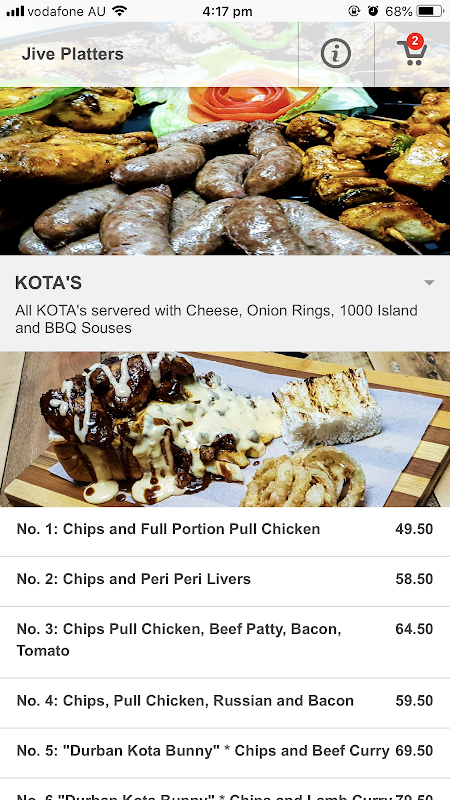Select No. 1: Chips and Full Portion Pull Chicken
The image size is (450, 800).
click(225, 530)
